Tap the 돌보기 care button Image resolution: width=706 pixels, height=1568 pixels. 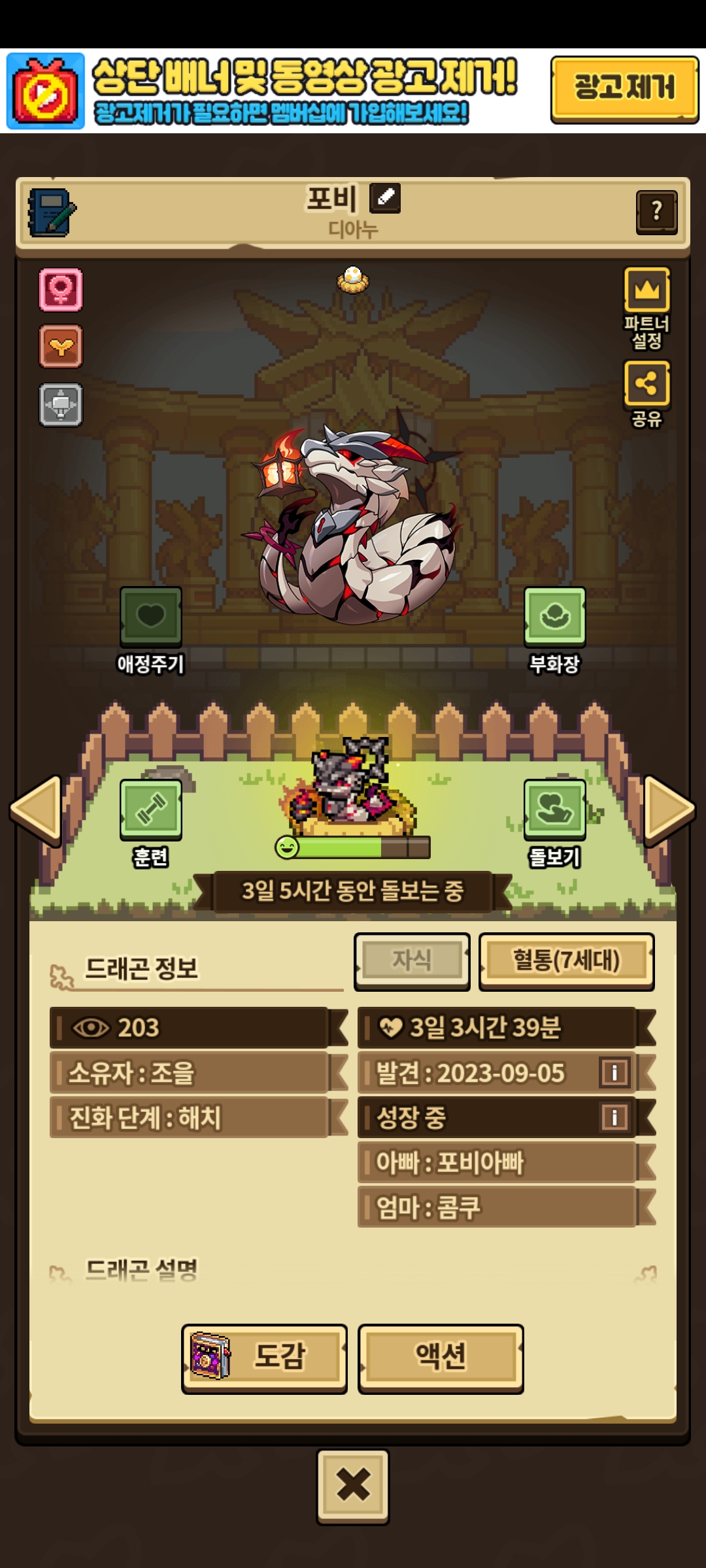tap(554, 809)
